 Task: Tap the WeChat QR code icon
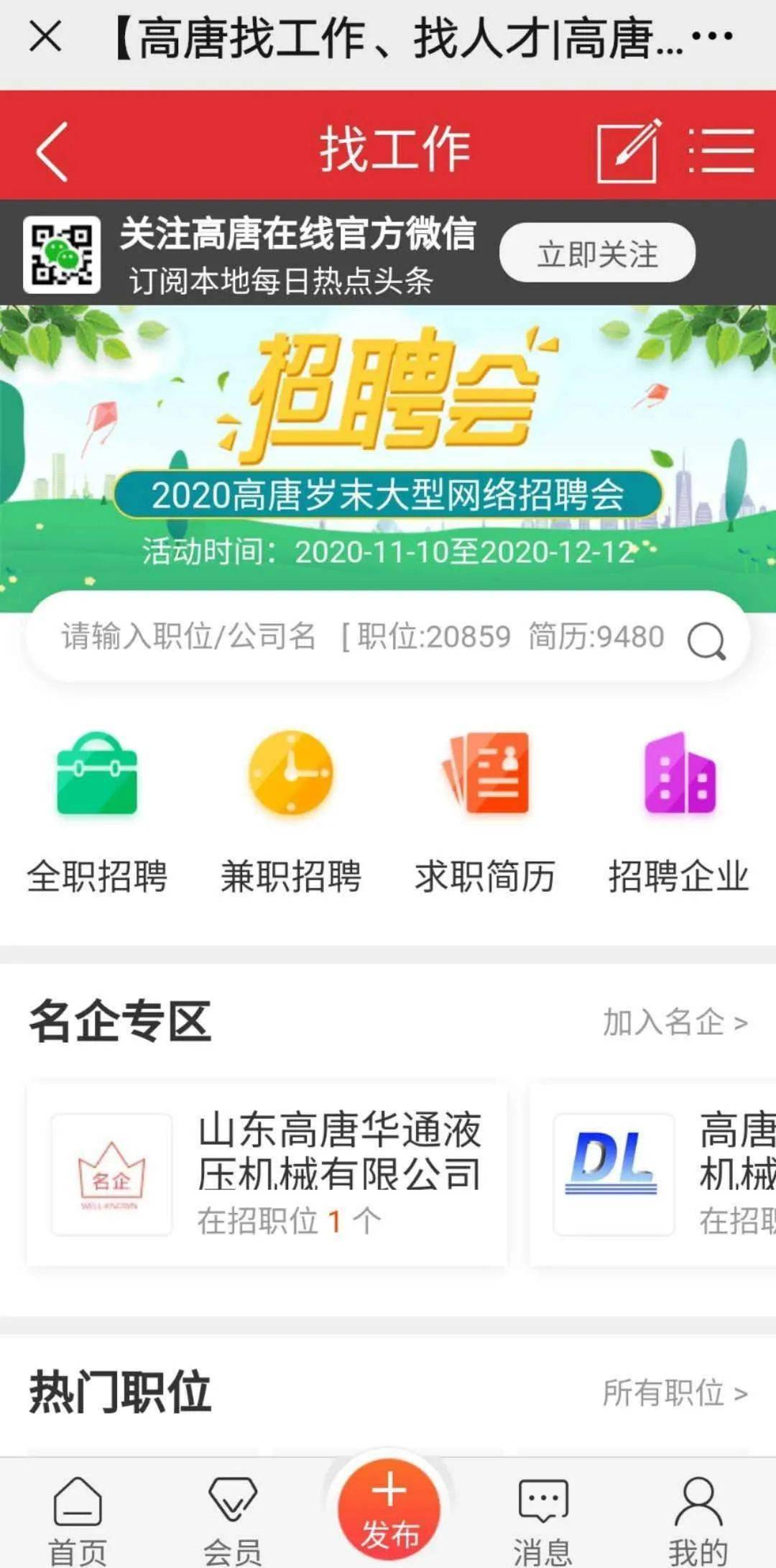tap(62, 253)
